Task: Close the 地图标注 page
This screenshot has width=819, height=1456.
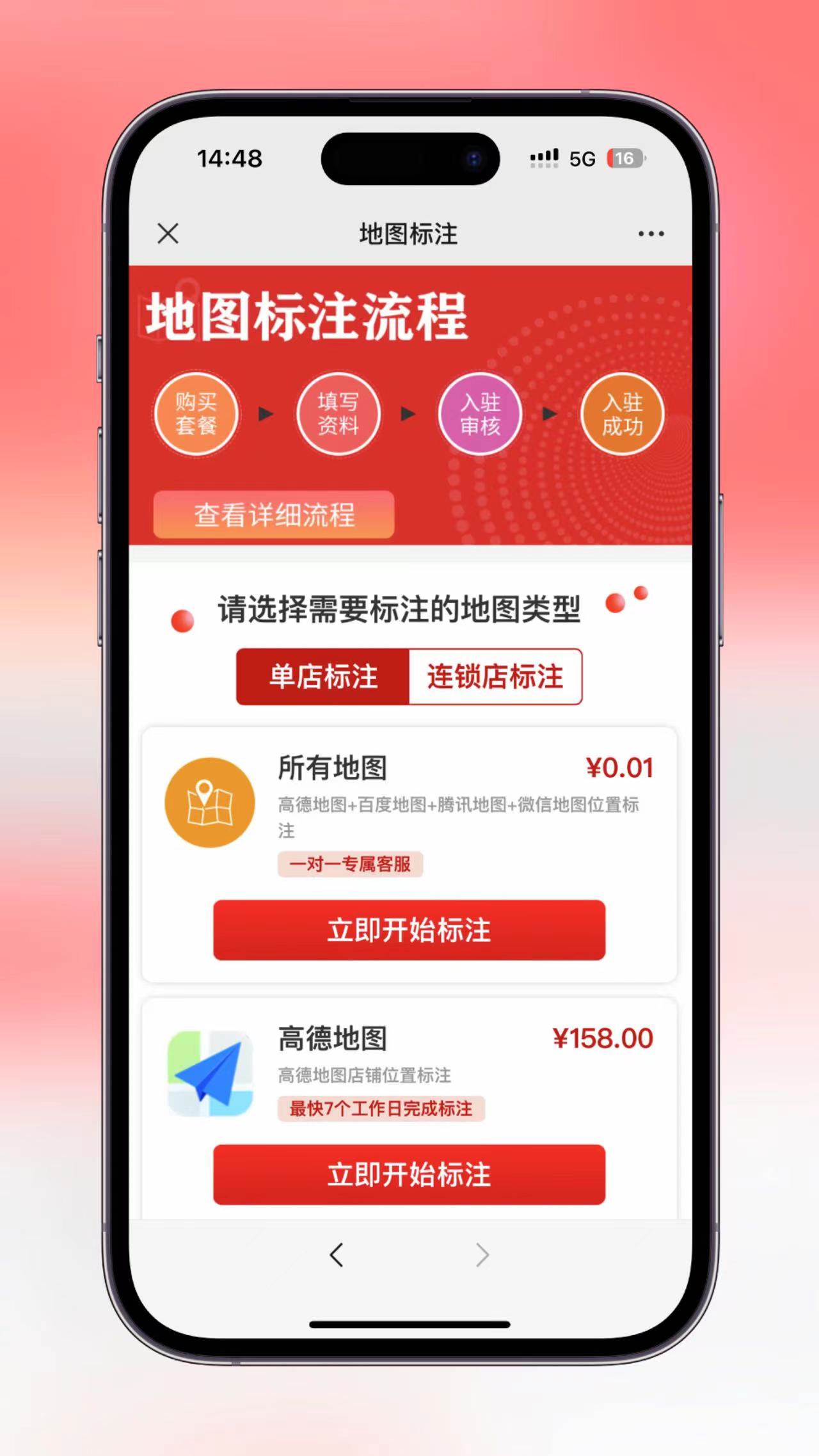Action: pos(168,234)
